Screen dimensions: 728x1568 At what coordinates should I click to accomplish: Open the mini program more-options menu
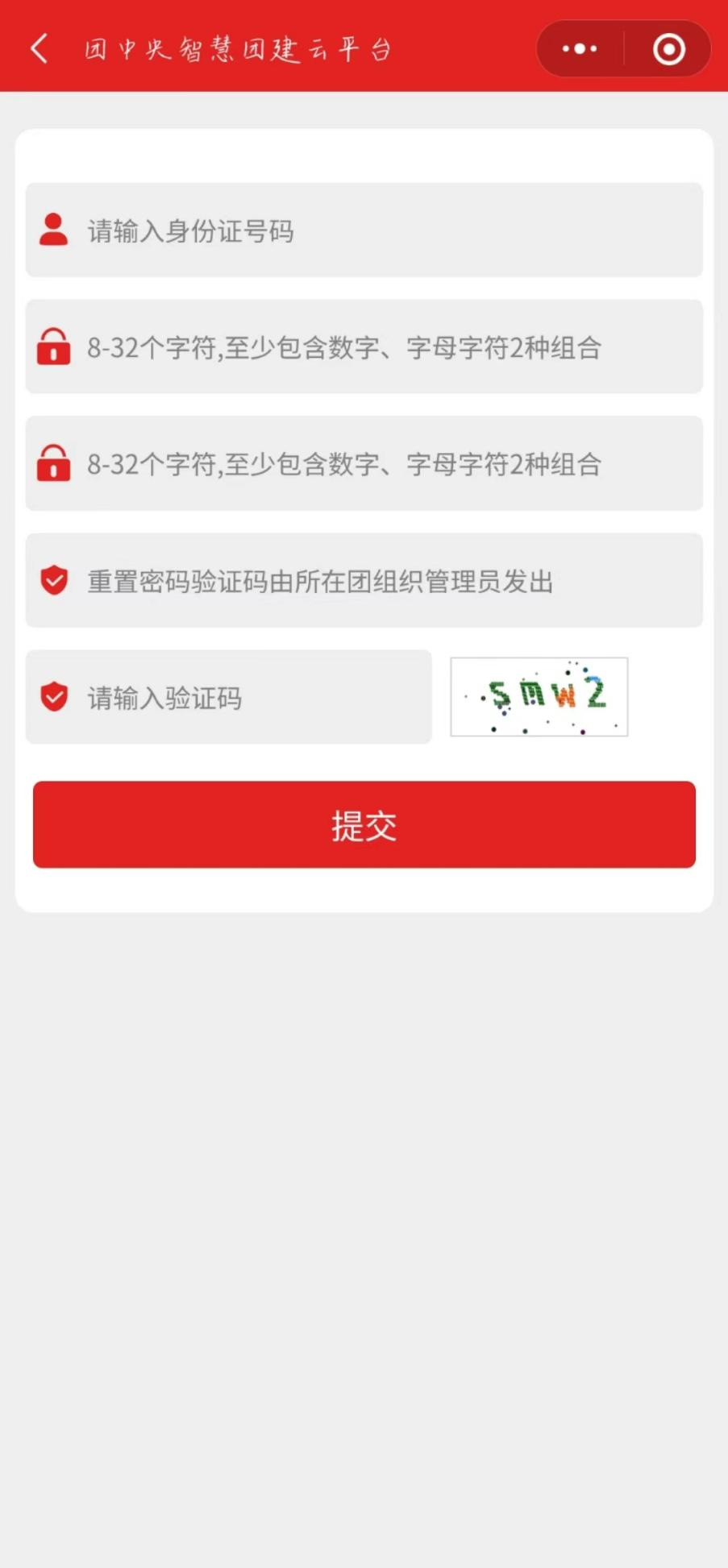point(580,48)
